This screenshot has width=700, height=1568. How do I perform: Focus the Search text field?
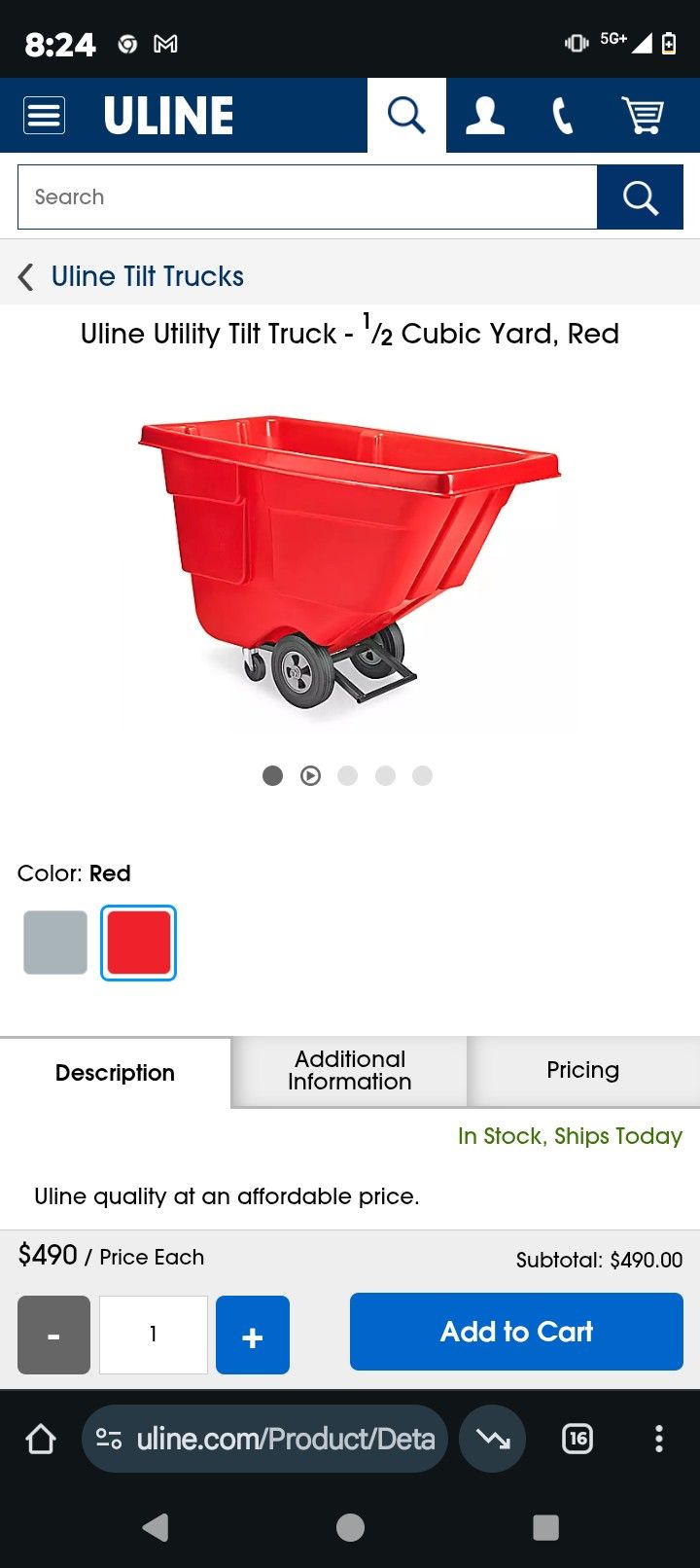[306, 197]
